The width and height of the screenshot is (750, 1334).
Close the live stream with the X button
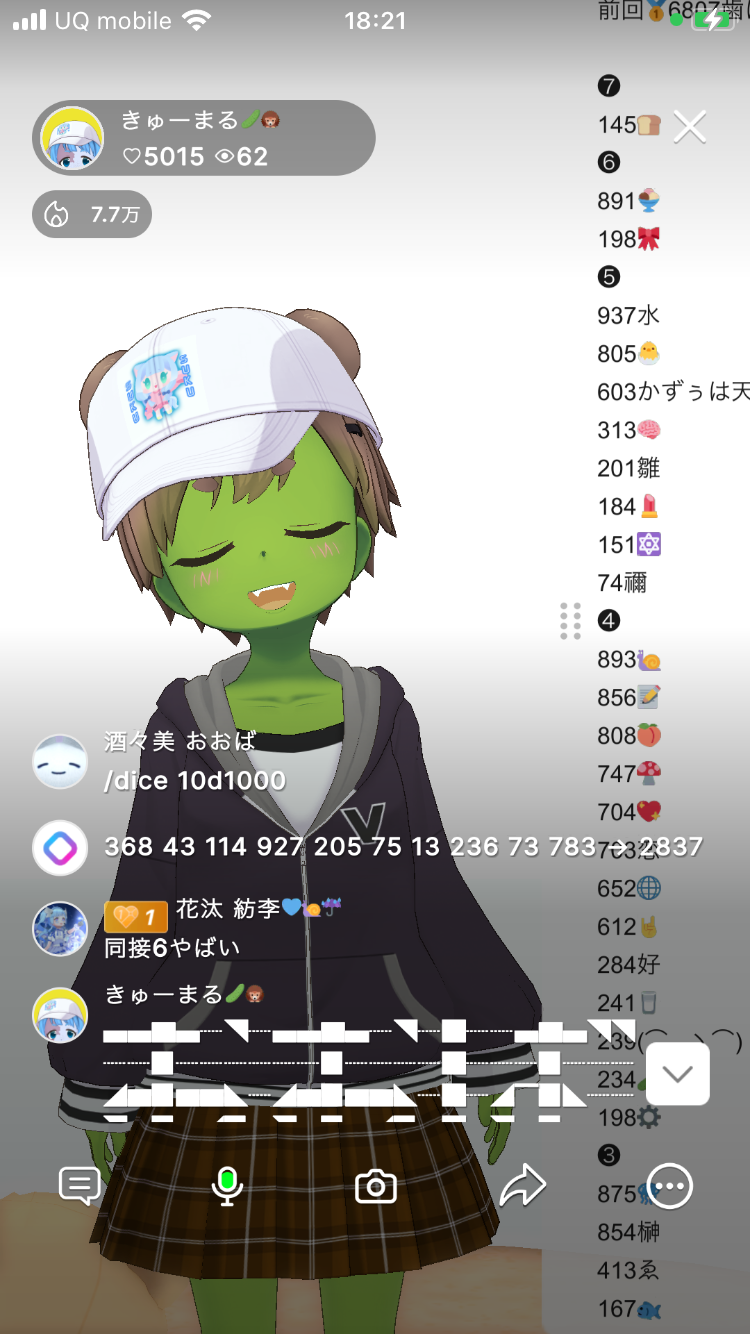coord(689,127)
